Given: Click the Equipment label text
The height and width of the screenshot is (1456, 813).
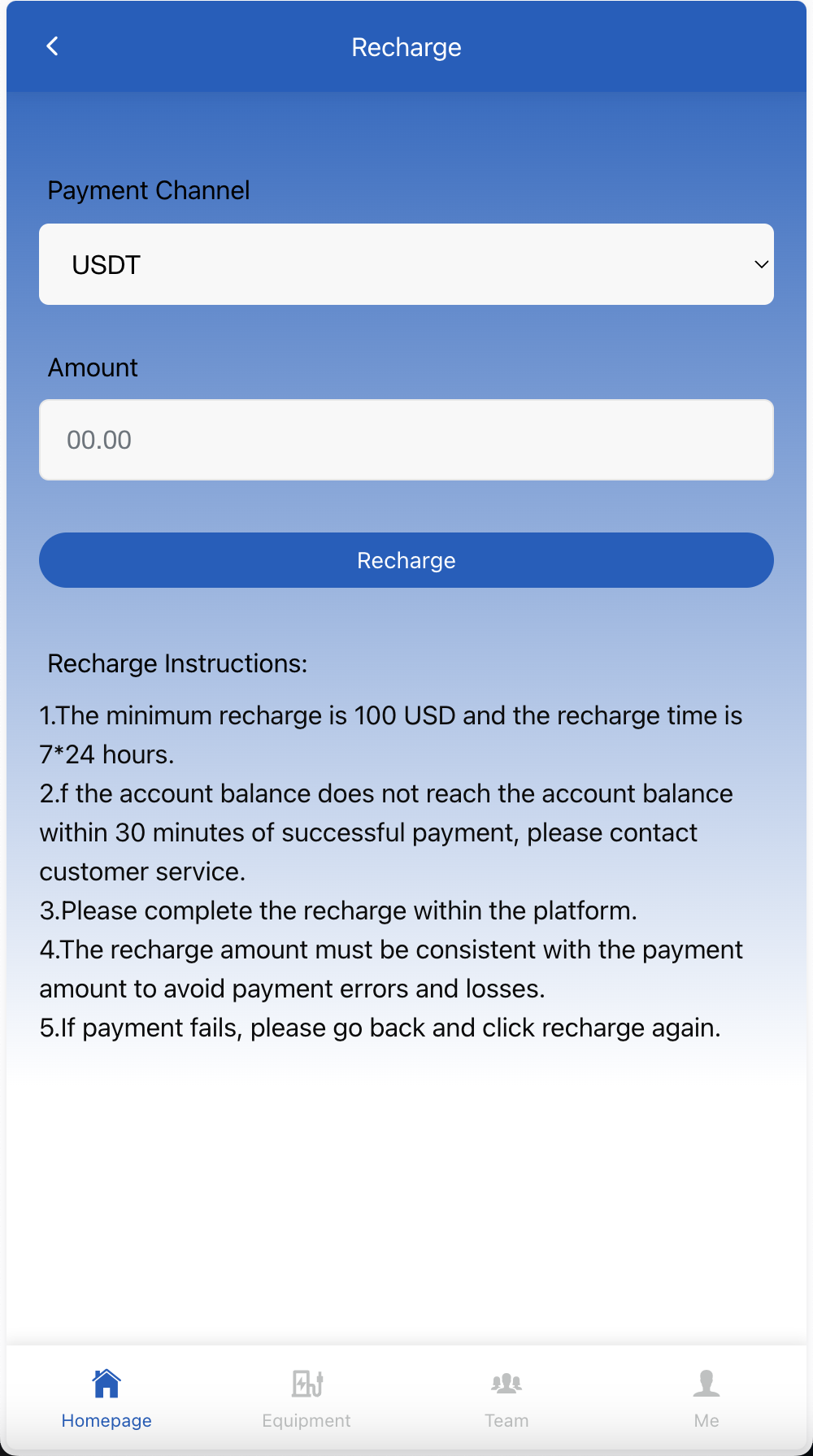Looking at the screenshot, I should 306,1420.
